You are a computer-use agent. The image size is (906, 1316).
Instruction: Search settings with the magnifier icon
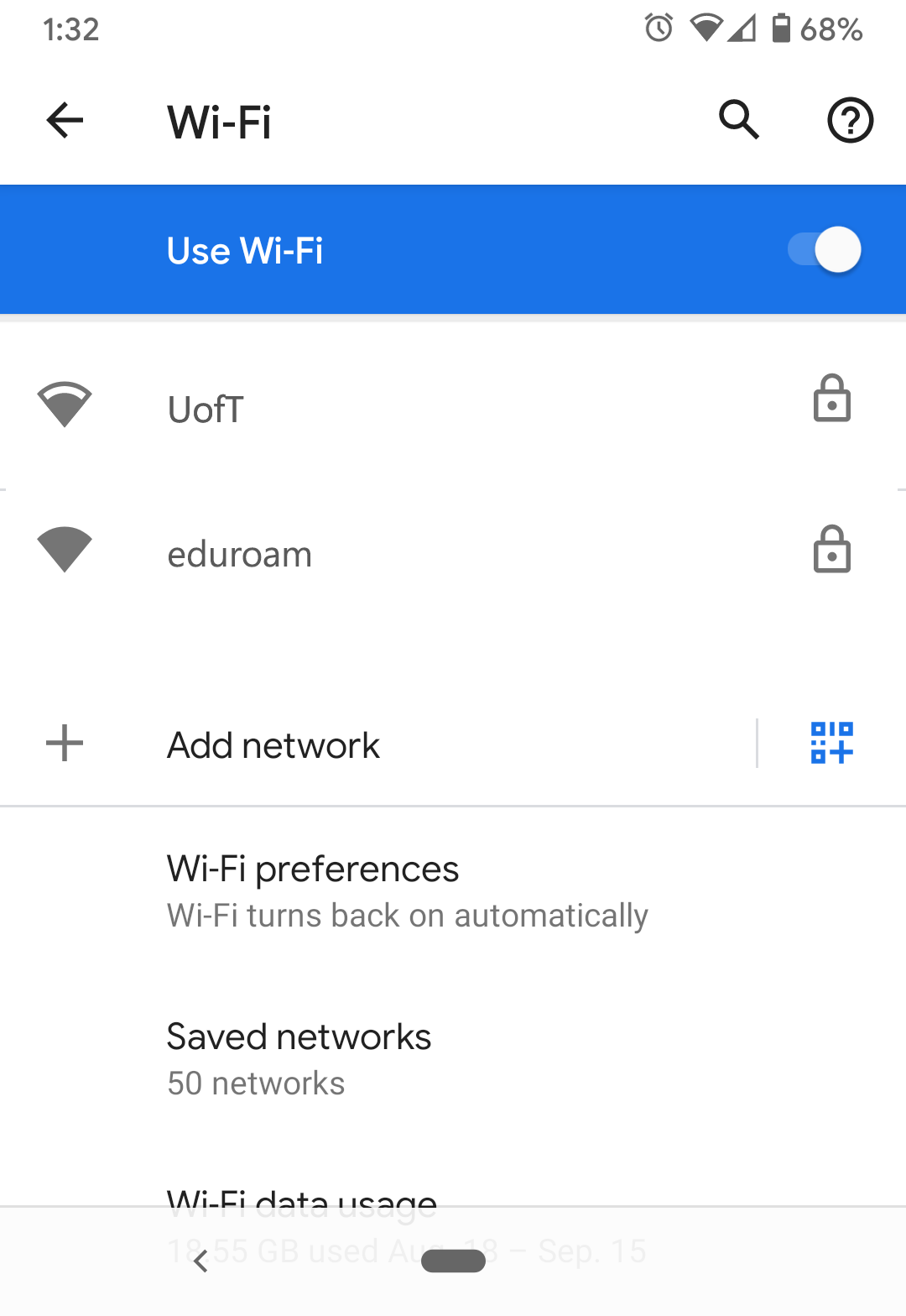(x=739, y=120)
